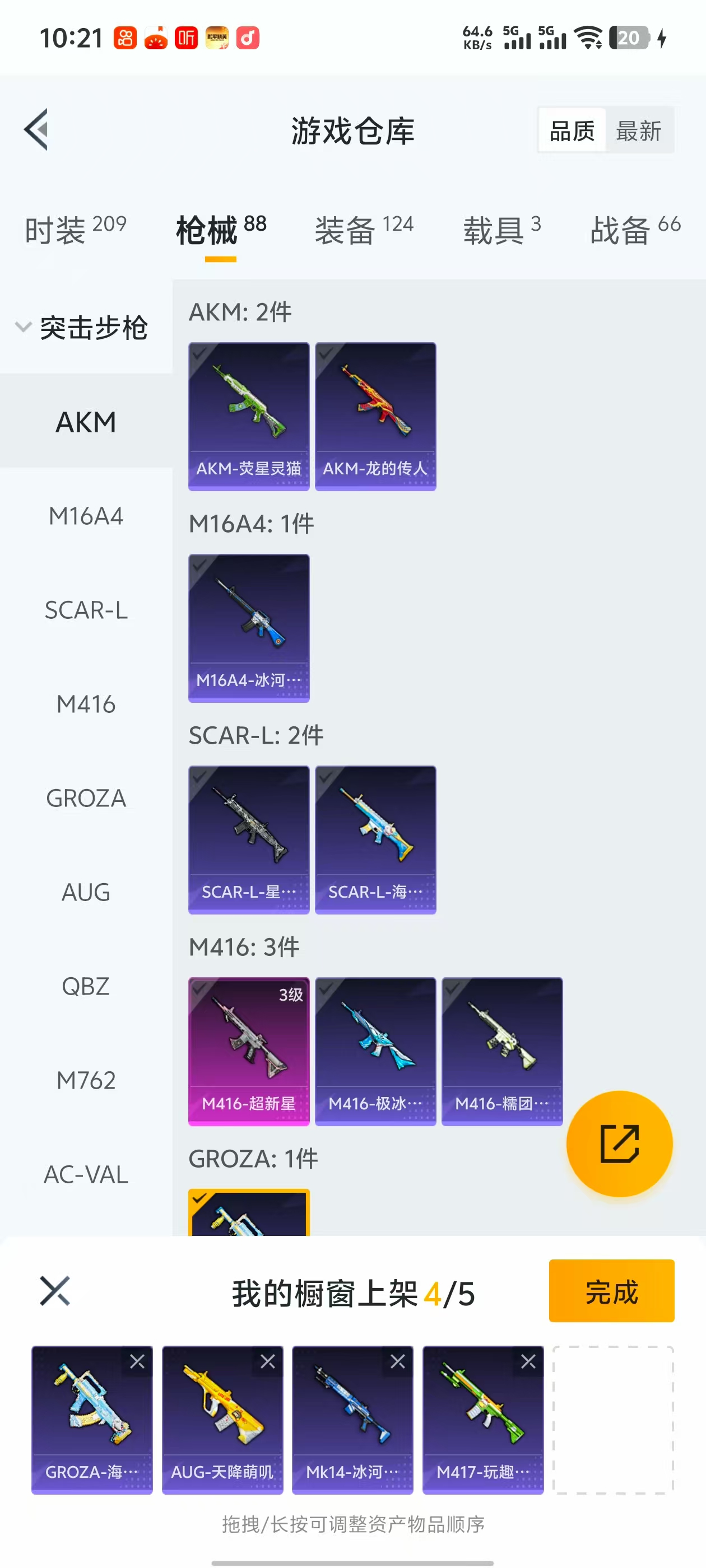
Task: Tap the orange share floating button
Action: (x=619, y=1144)
